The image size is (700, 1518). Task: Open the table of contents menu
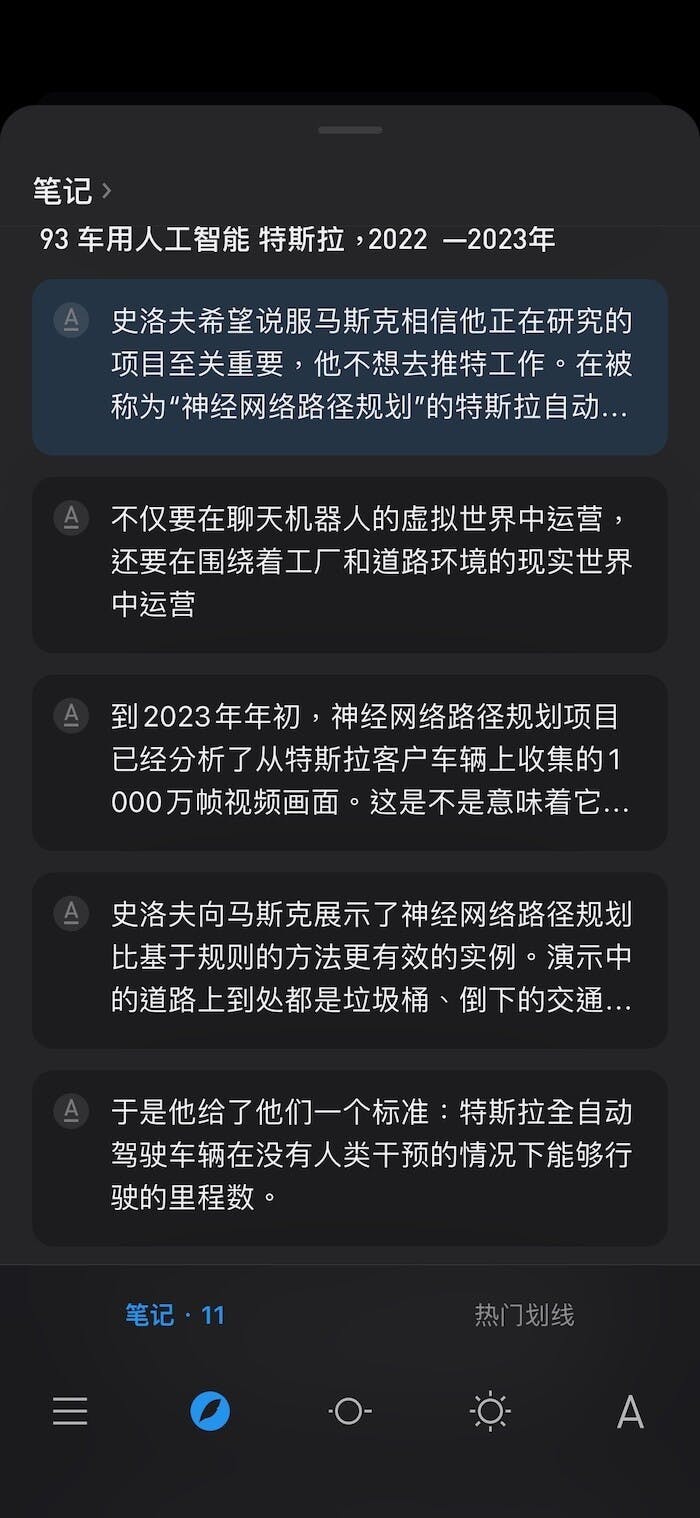[70, 1411]
